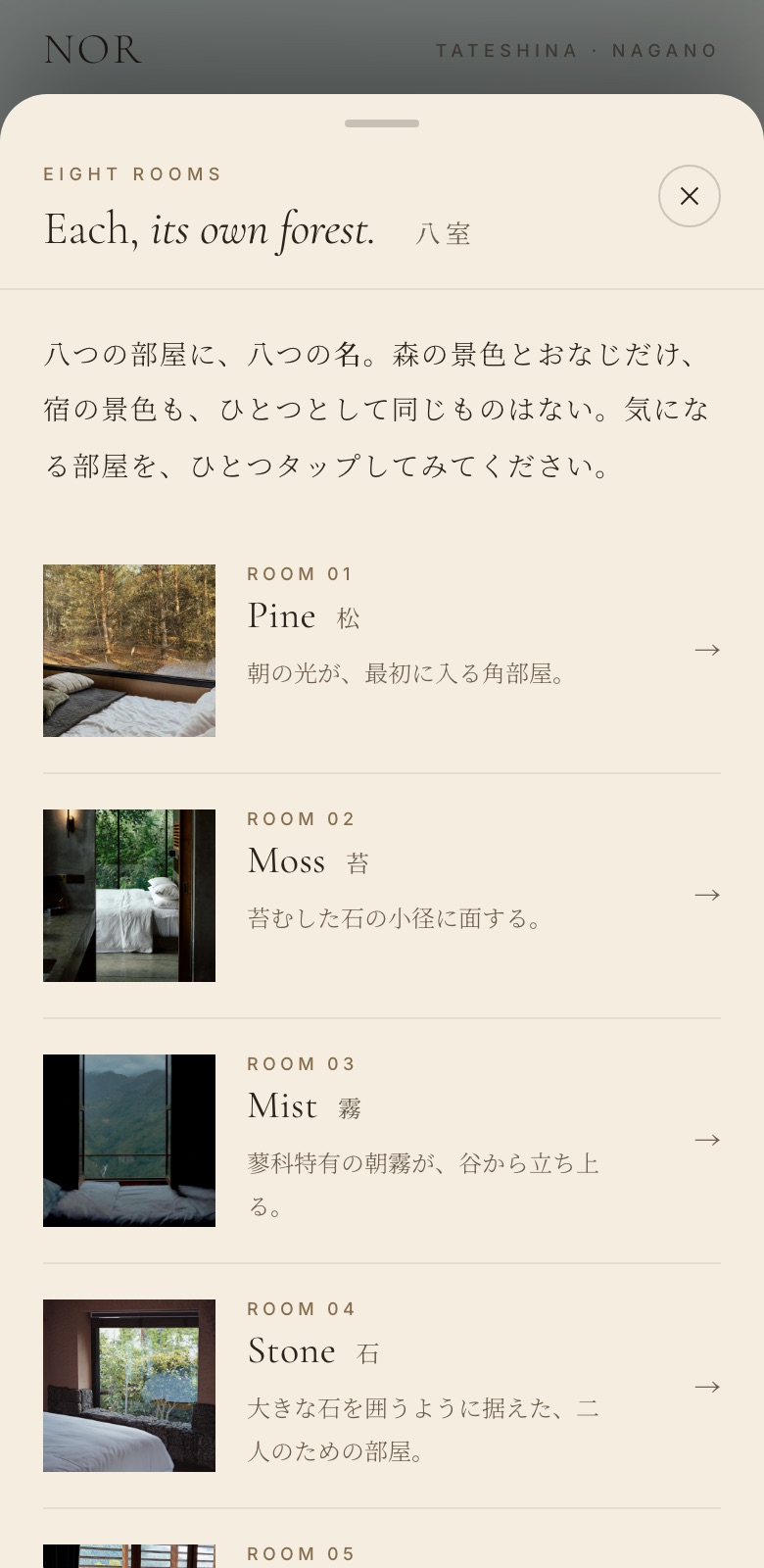
Task: Open Room 03 Mist
Action: [382, 1141]
